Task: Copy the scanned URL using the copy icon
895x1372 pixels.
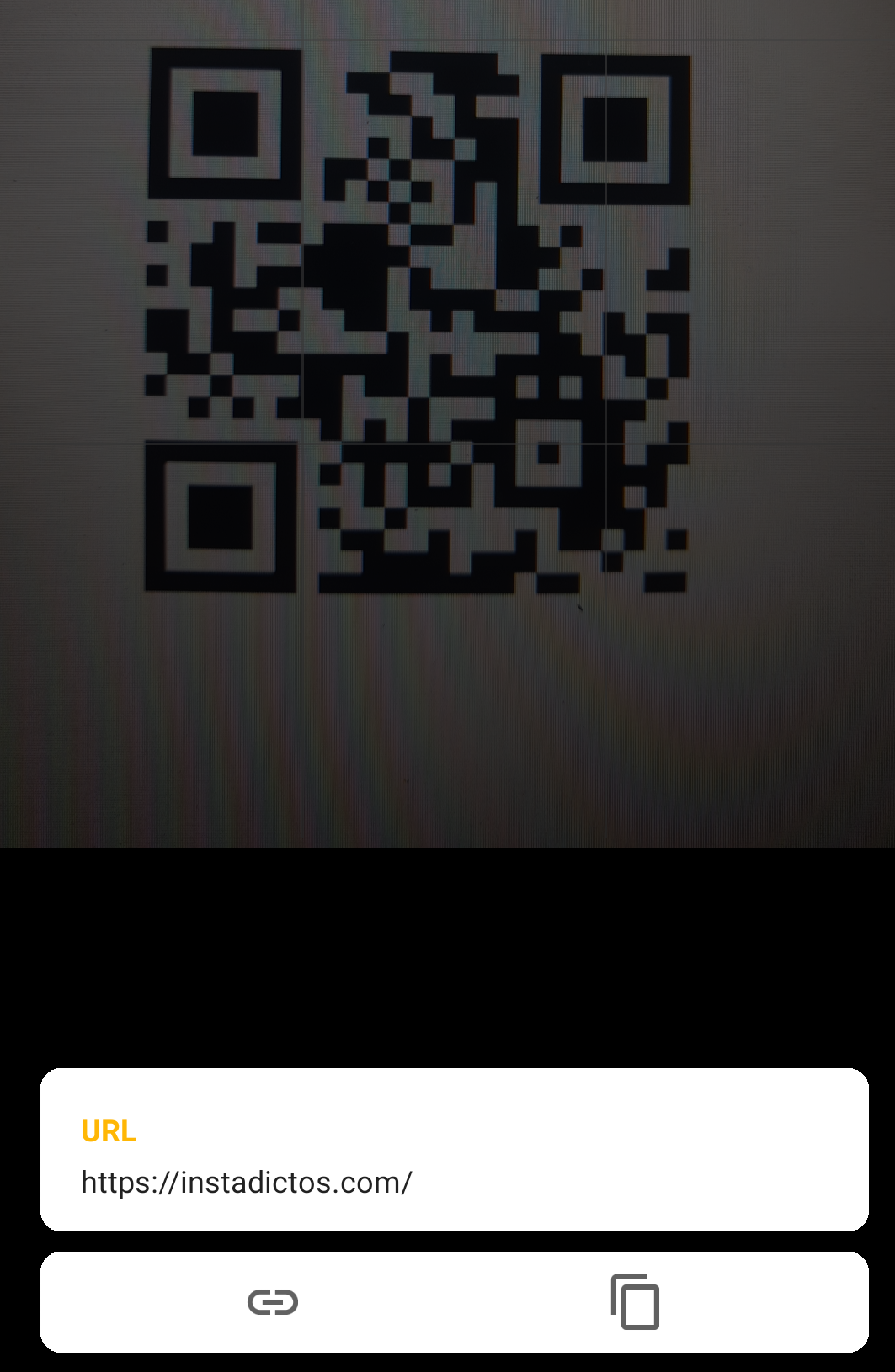Action: tap(633, 1300)
